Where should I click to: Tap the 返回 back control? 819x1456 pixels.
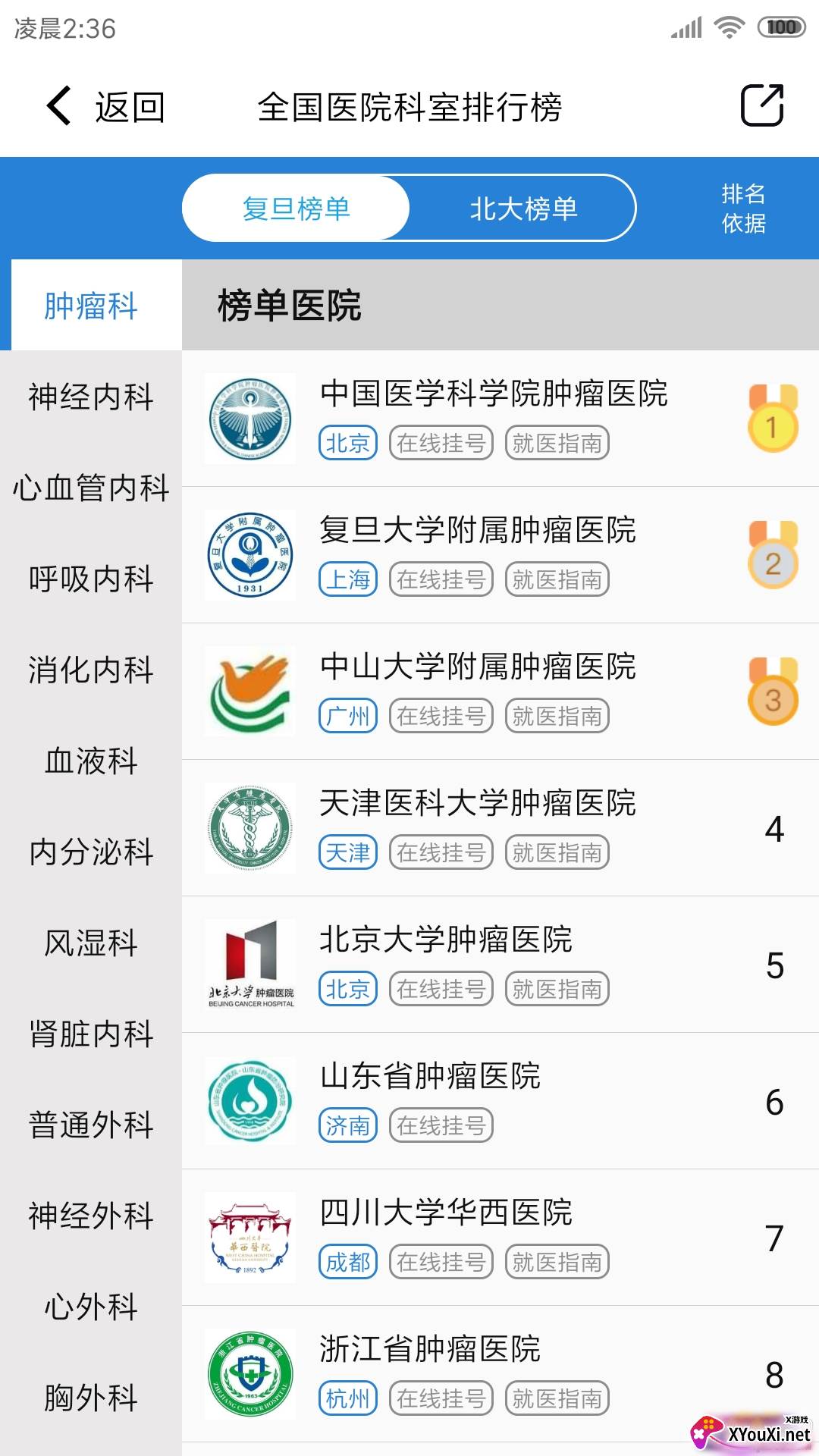pyautogui.click(x=102, y=106)
